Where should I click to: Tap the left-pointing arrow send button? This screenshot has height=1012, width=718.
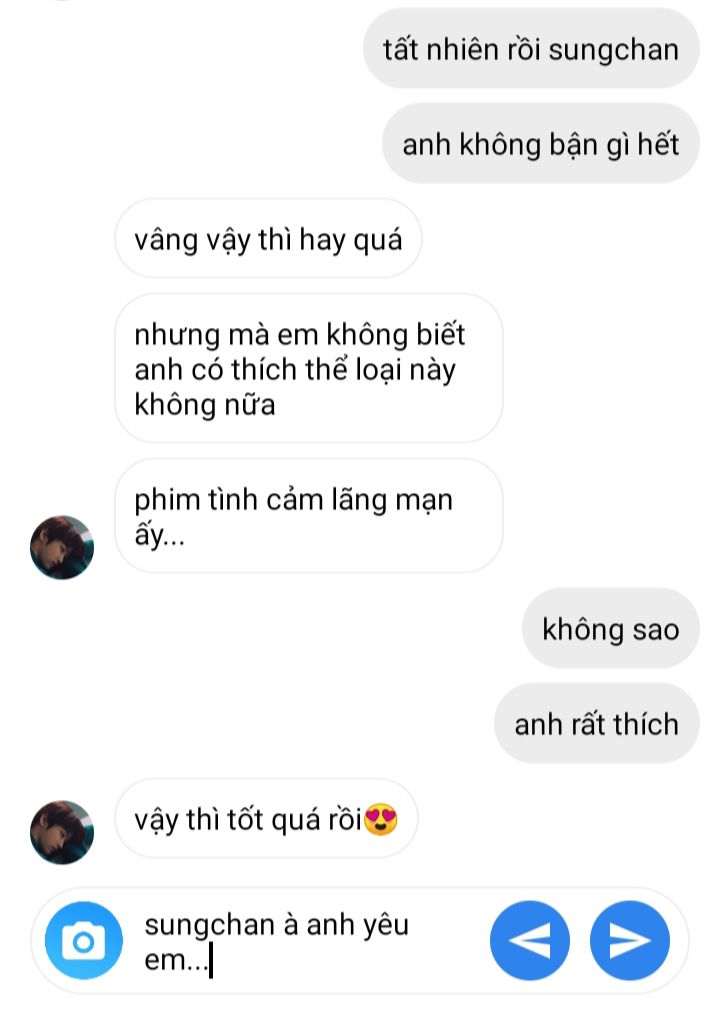(529, 940)
